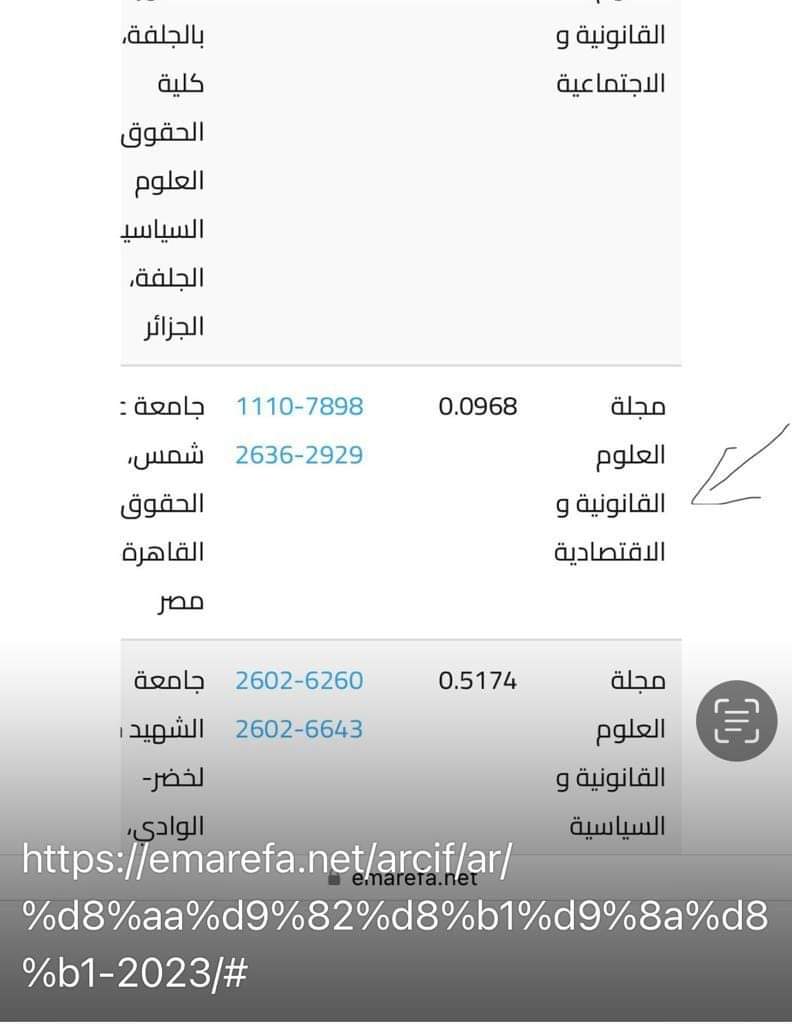Open ISSN link 1110-7898

tap(299, 407)
